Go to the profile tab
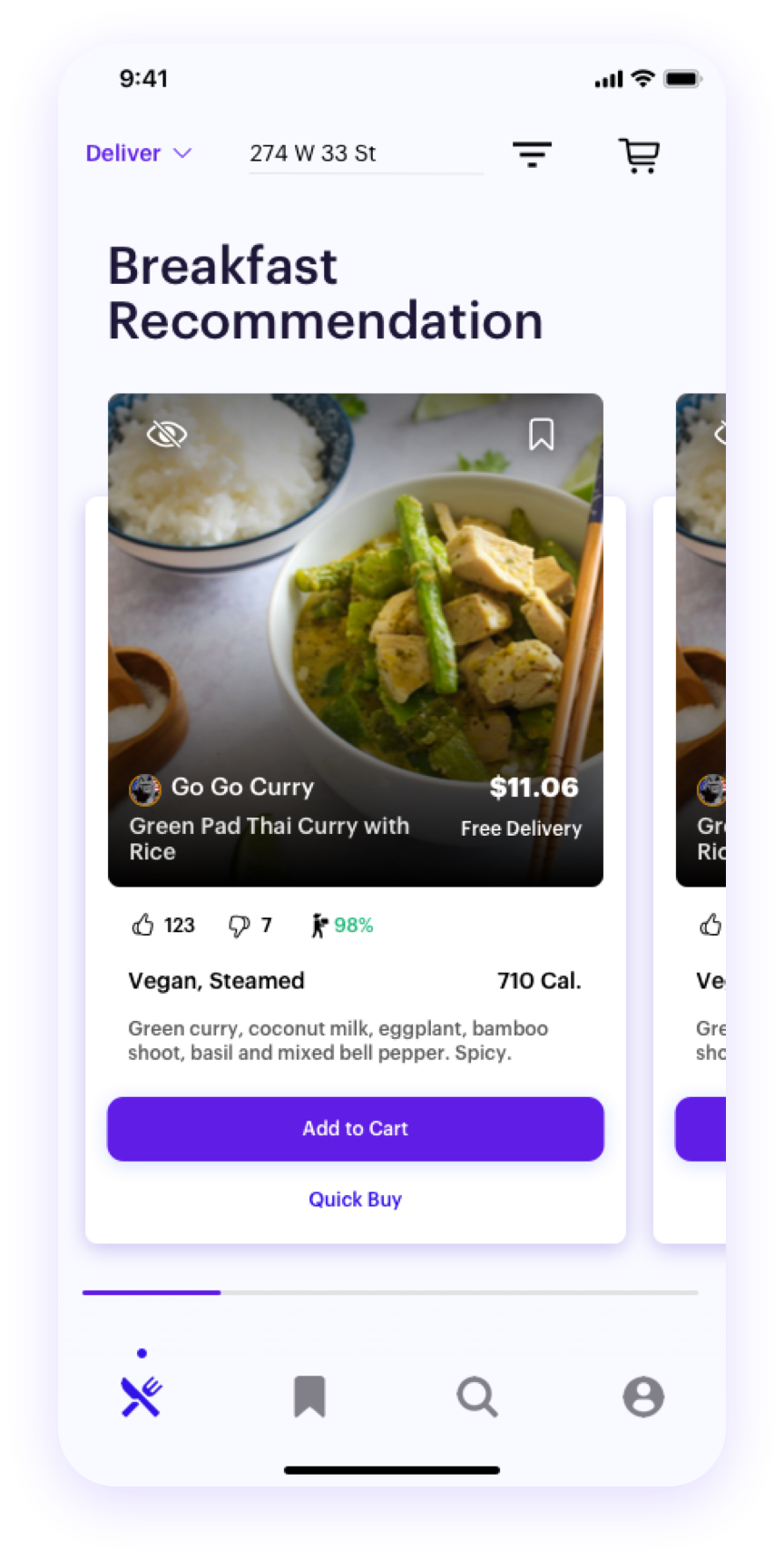 coord(643,1396)
